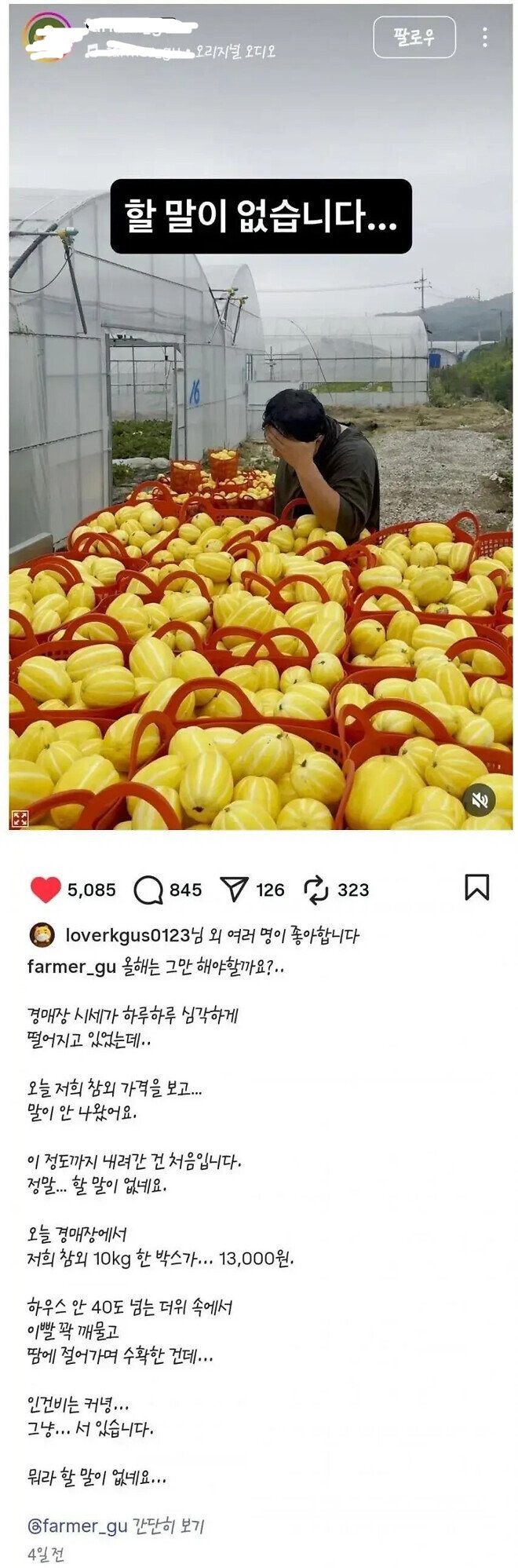Viewport: 518px width, 1568px height.
Task: Open the three-dot overflow menu
Action: click(x=485, y=37)
